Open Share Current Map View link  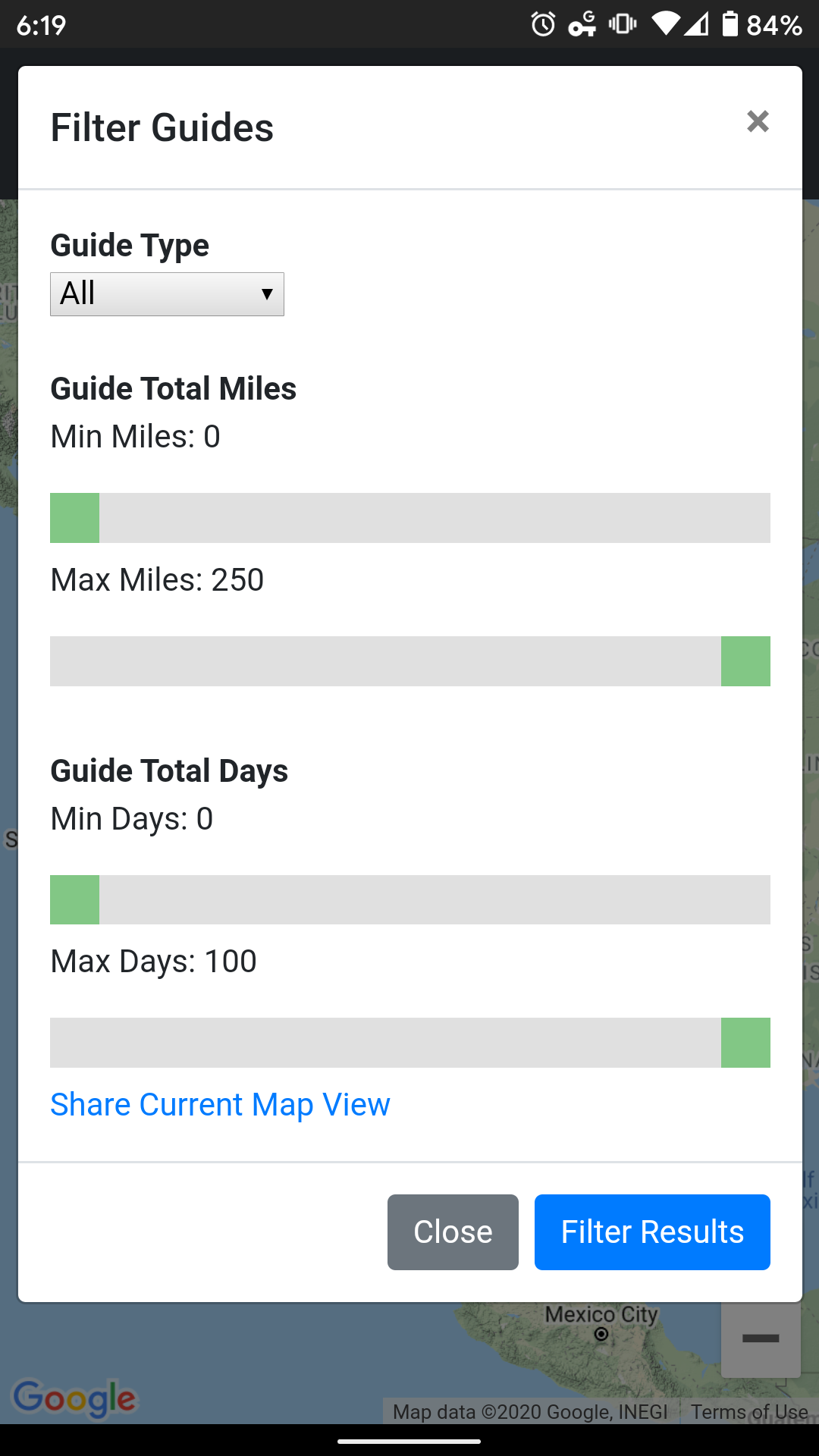(220, 1105)
